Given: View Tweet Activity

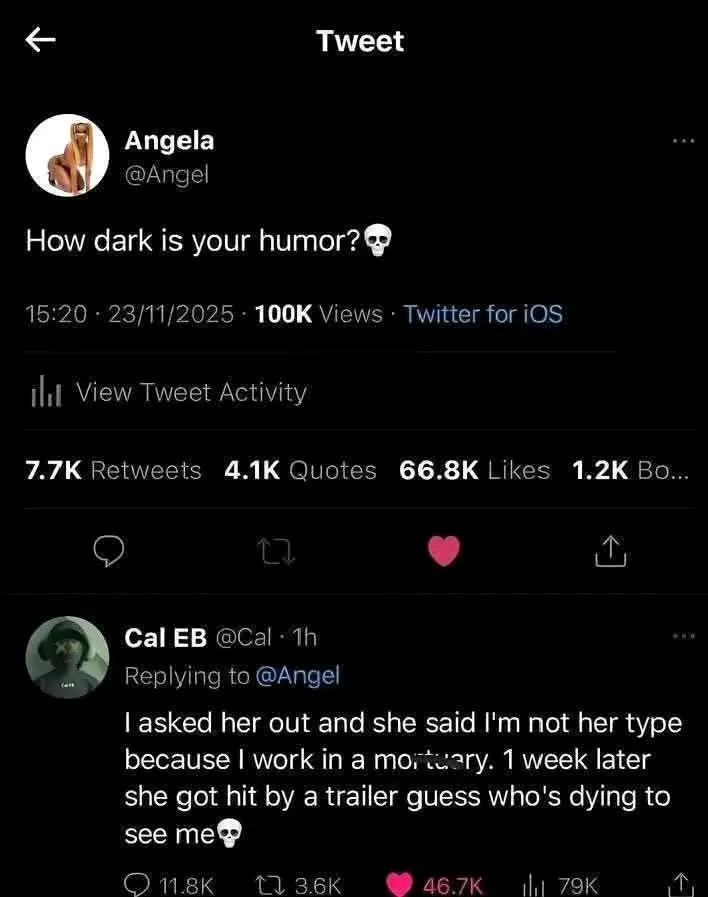Looking at the screenshot, I should coord(168,392).
